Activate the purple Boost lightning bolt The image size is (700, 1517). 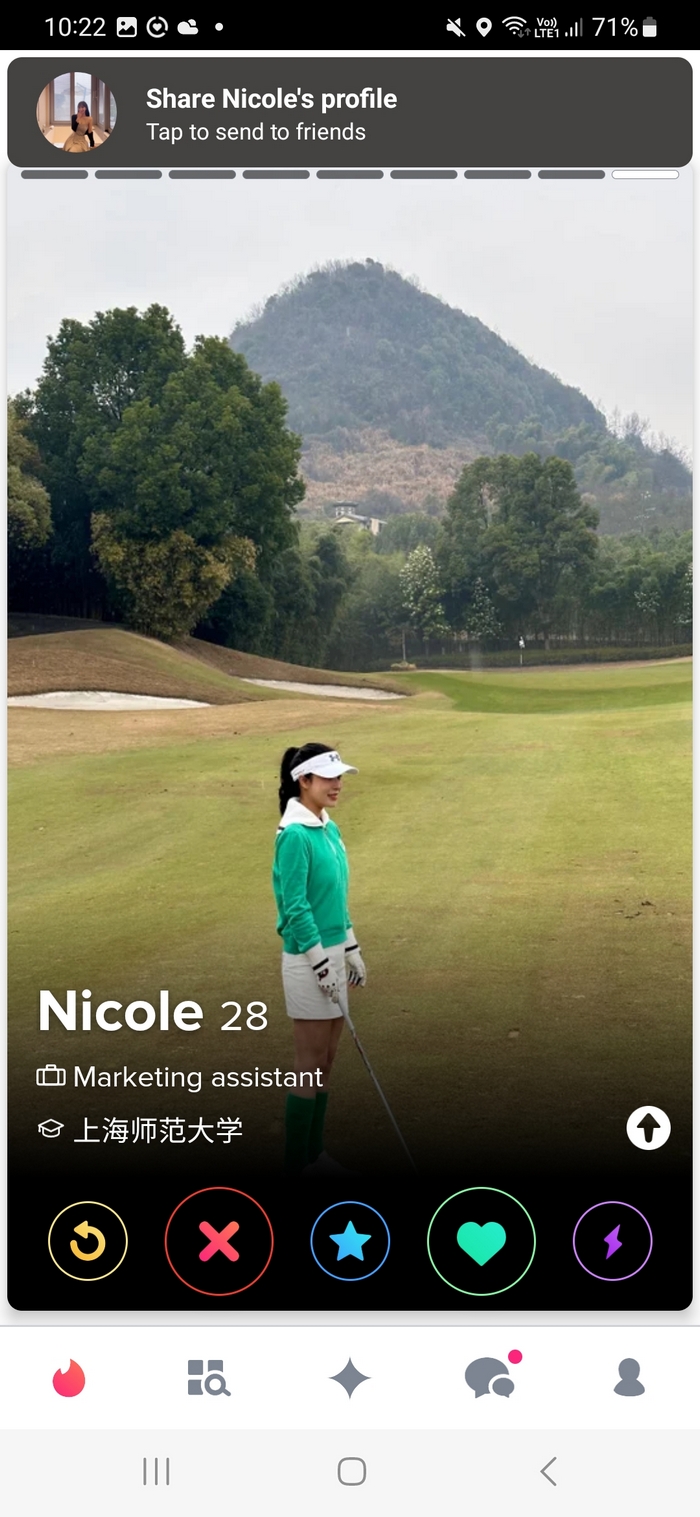point(612,1241)
